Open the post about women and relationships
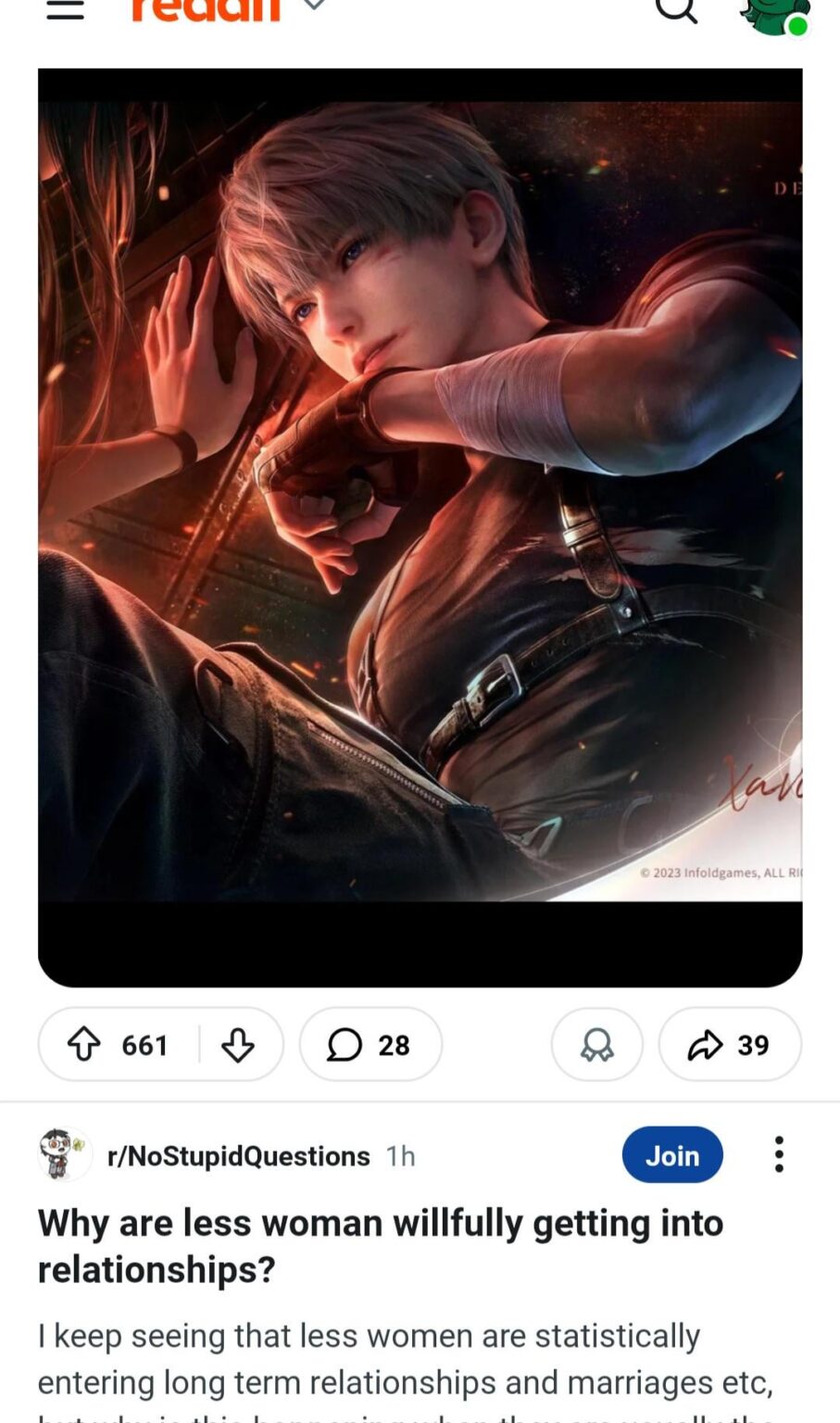 coord(380,1245)
